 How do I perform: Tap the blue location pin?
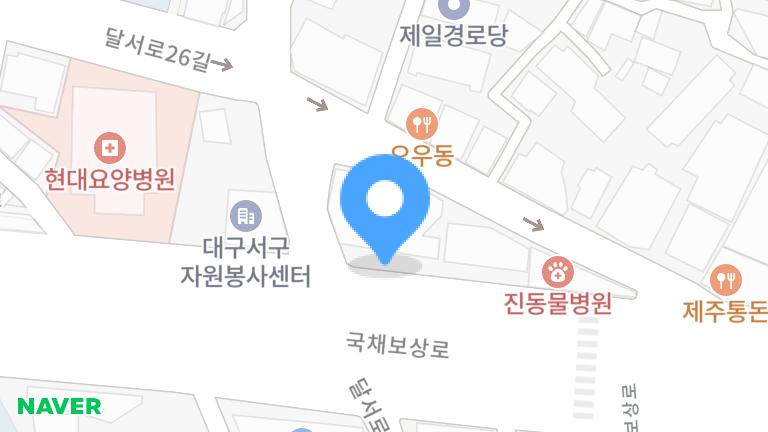click(x=385, y=203)
